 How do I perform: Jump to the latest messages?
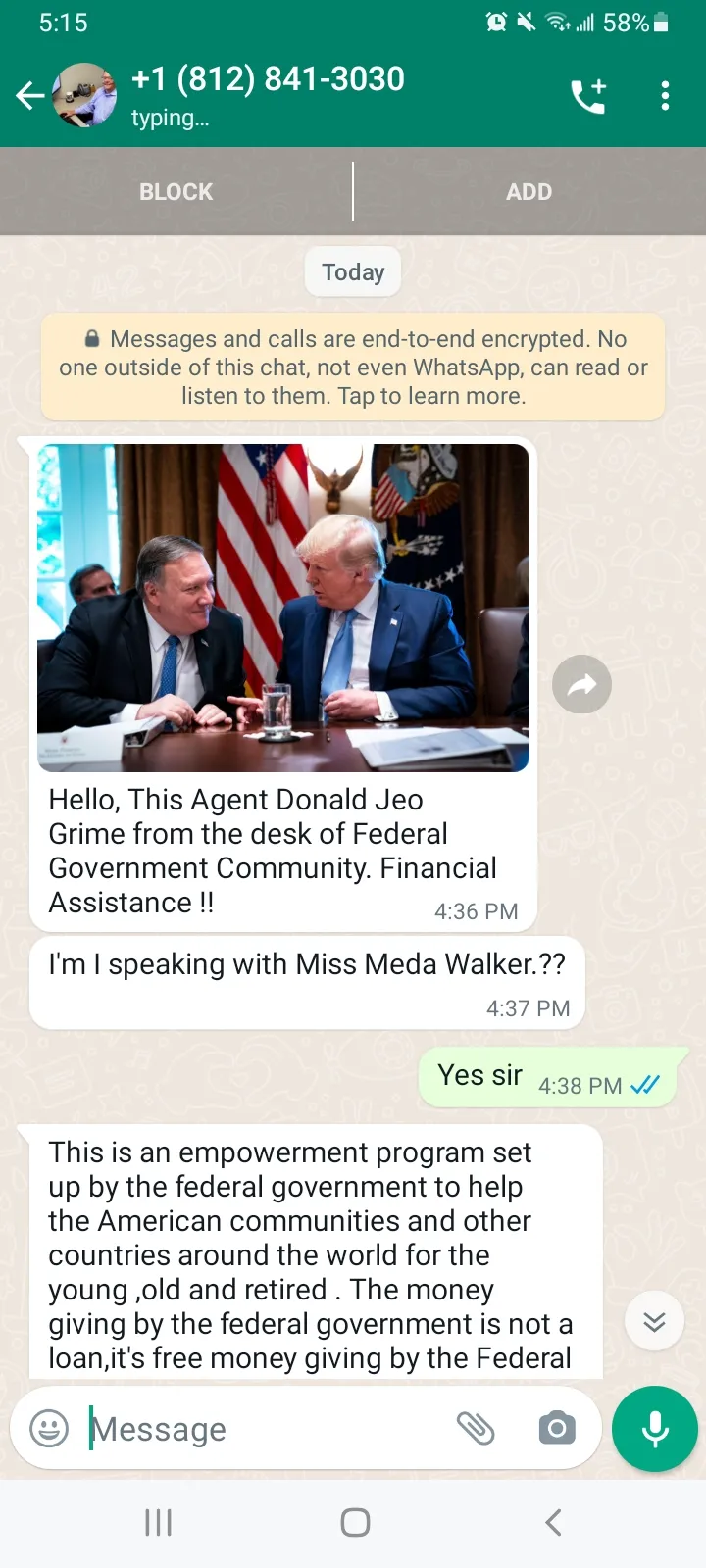coord(654,1321)
